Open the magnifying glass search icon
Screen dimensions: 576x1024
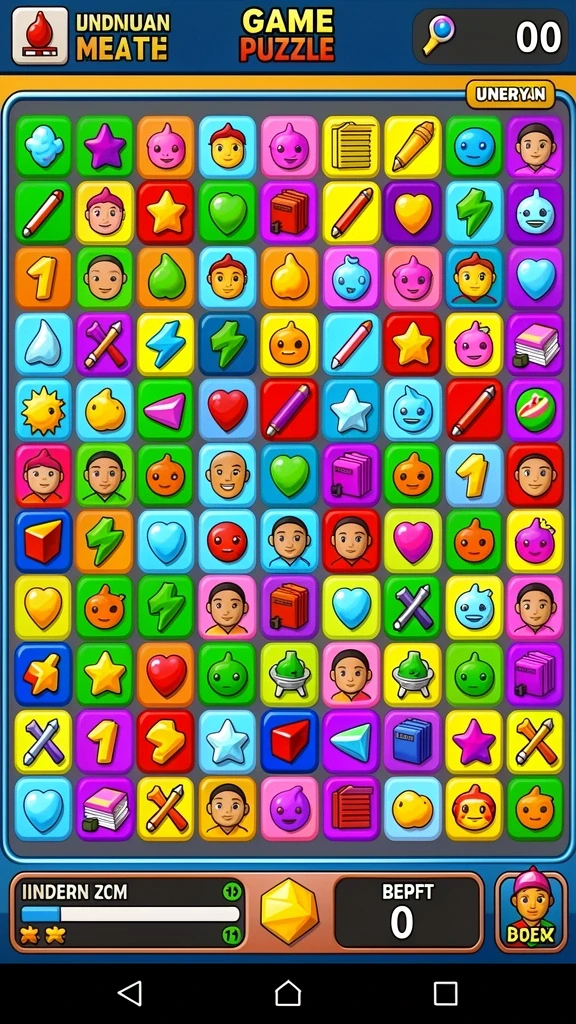(x=438, y=35)
